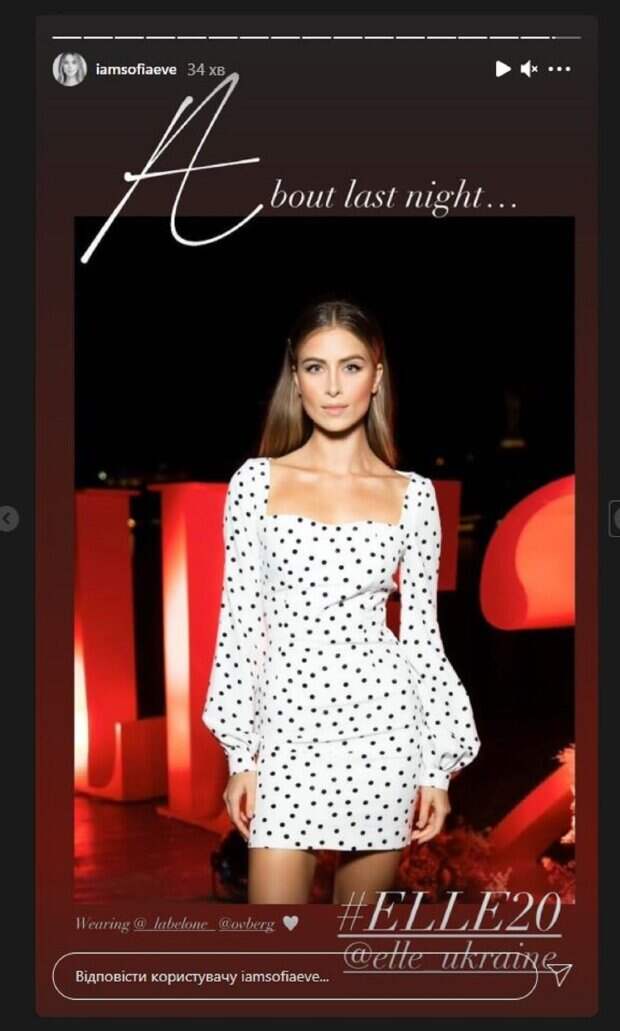Unmute the story sound
620x1031 pixels.
coord(530,69)
